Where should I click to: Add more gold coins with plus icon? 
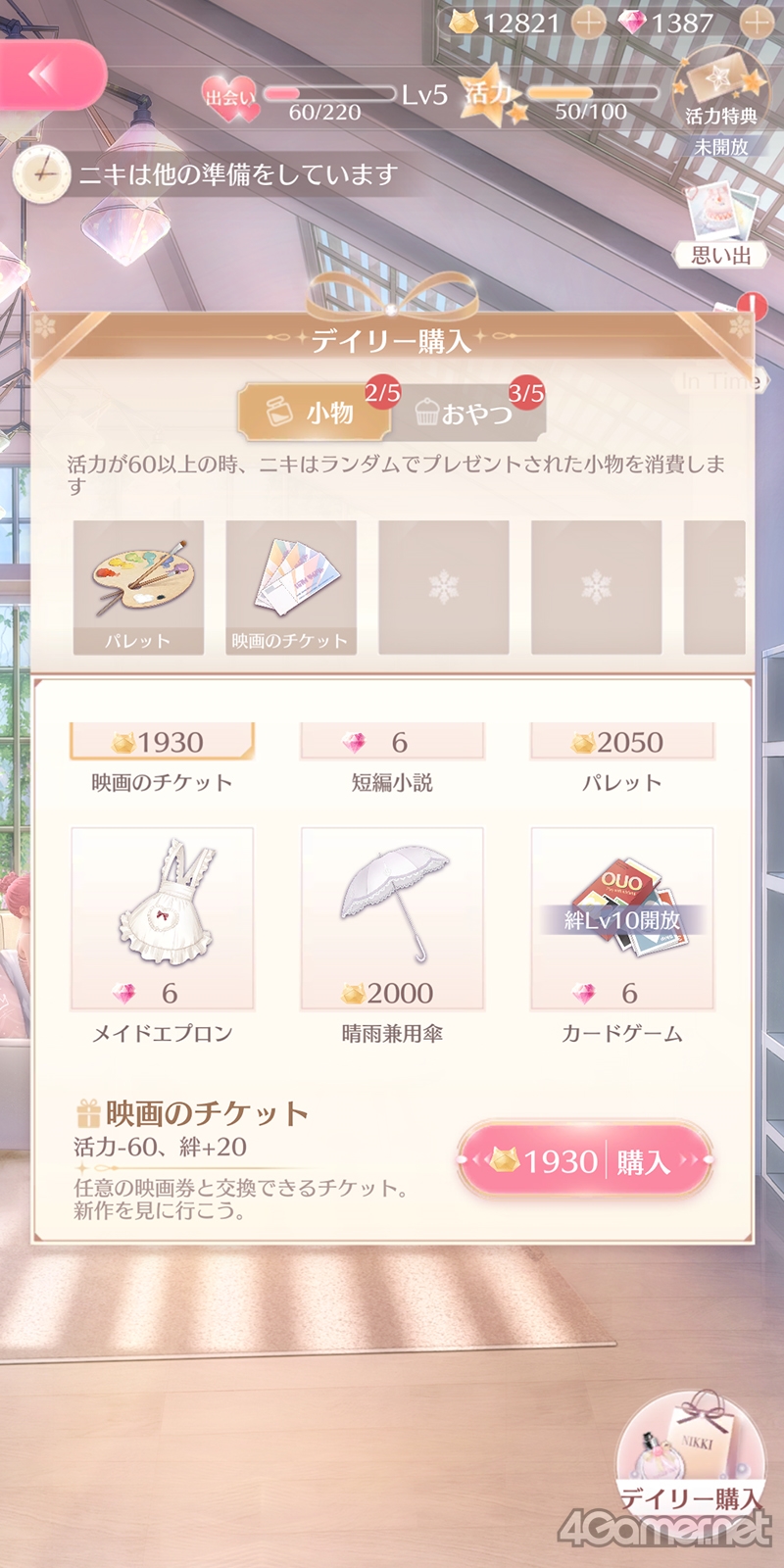click(x=588, y=24)
